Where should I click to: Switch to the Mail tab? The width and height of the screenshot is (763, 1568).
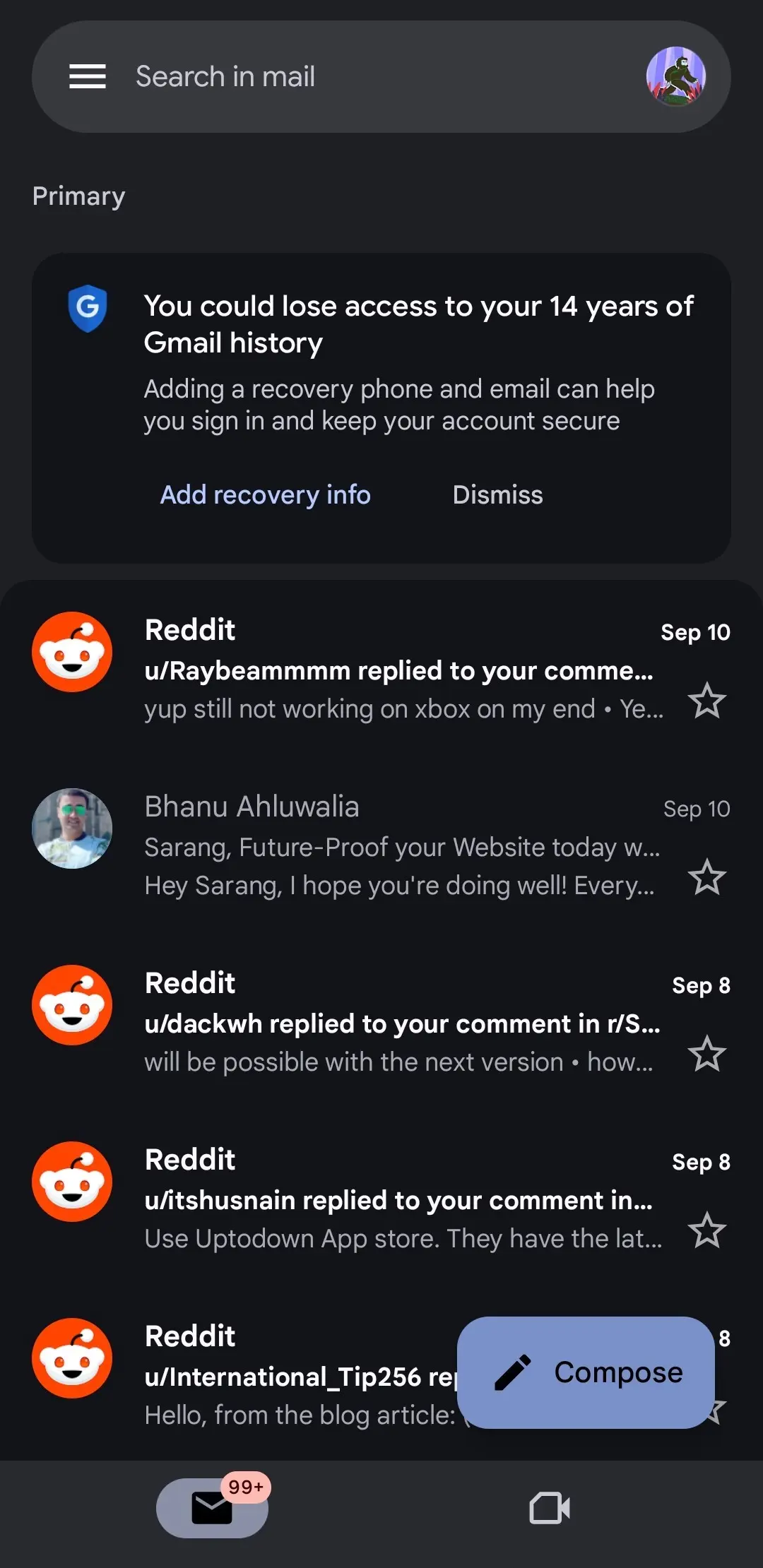click(212, 1508)
